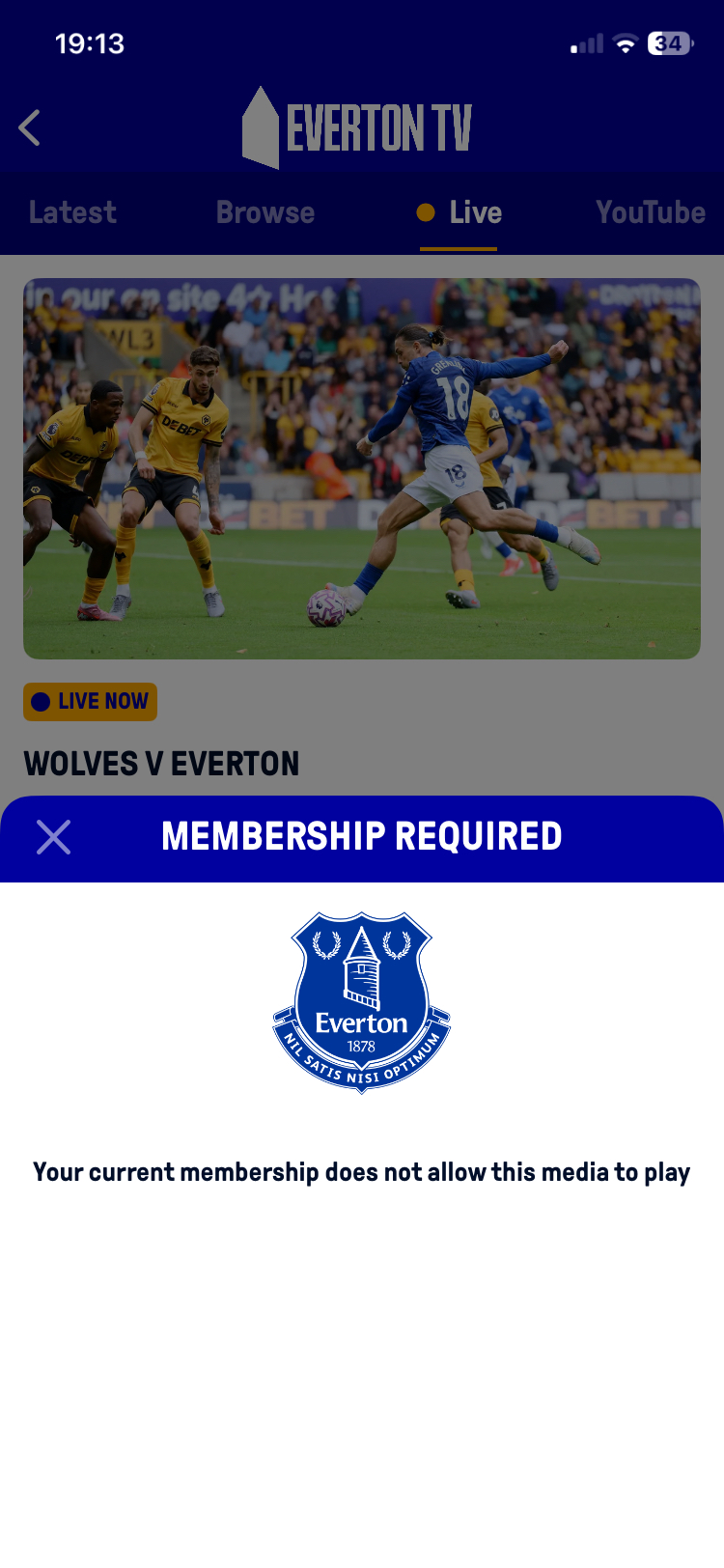Open the Wolves v Everton live video

pyautogui.click(x=362, y=468)
